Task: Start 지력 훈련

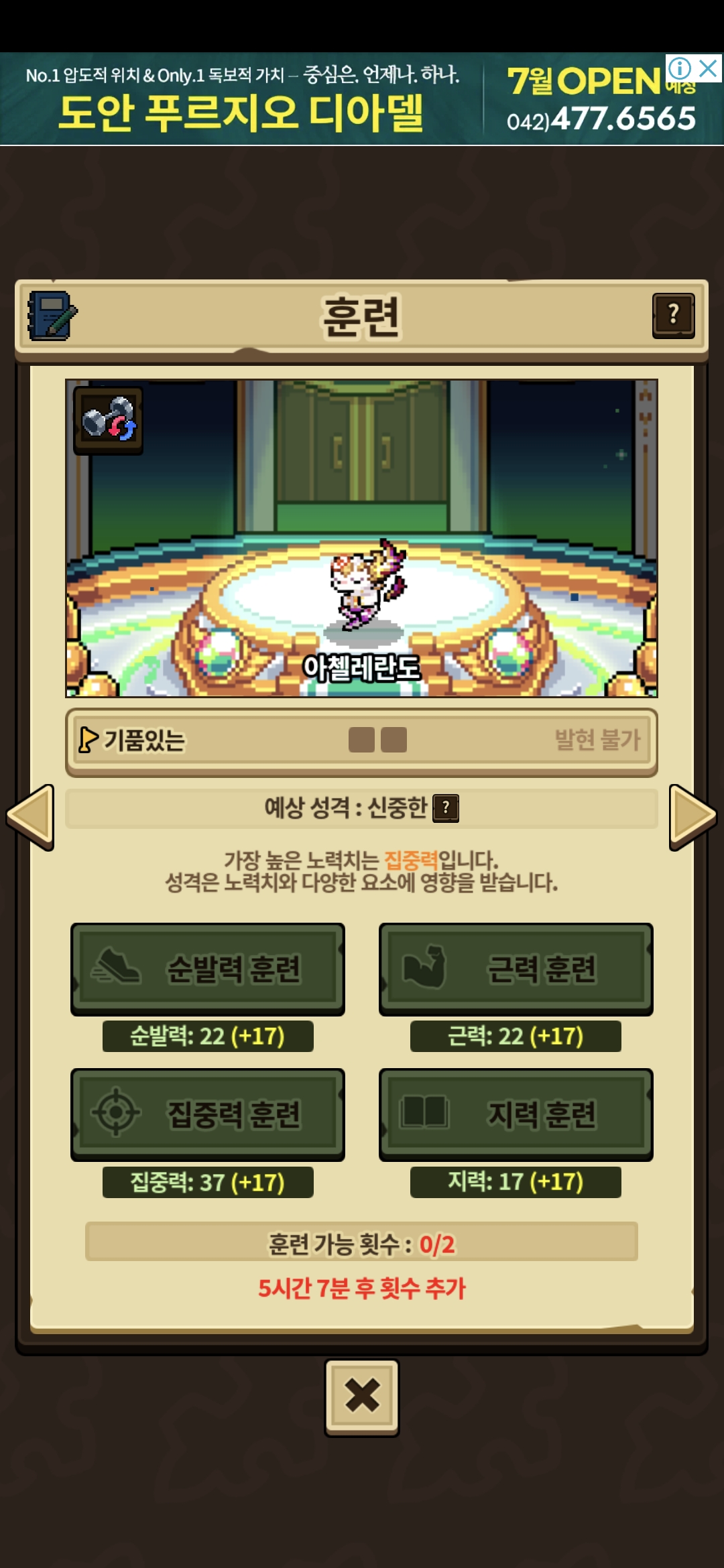Action: tap(516, 1114)
